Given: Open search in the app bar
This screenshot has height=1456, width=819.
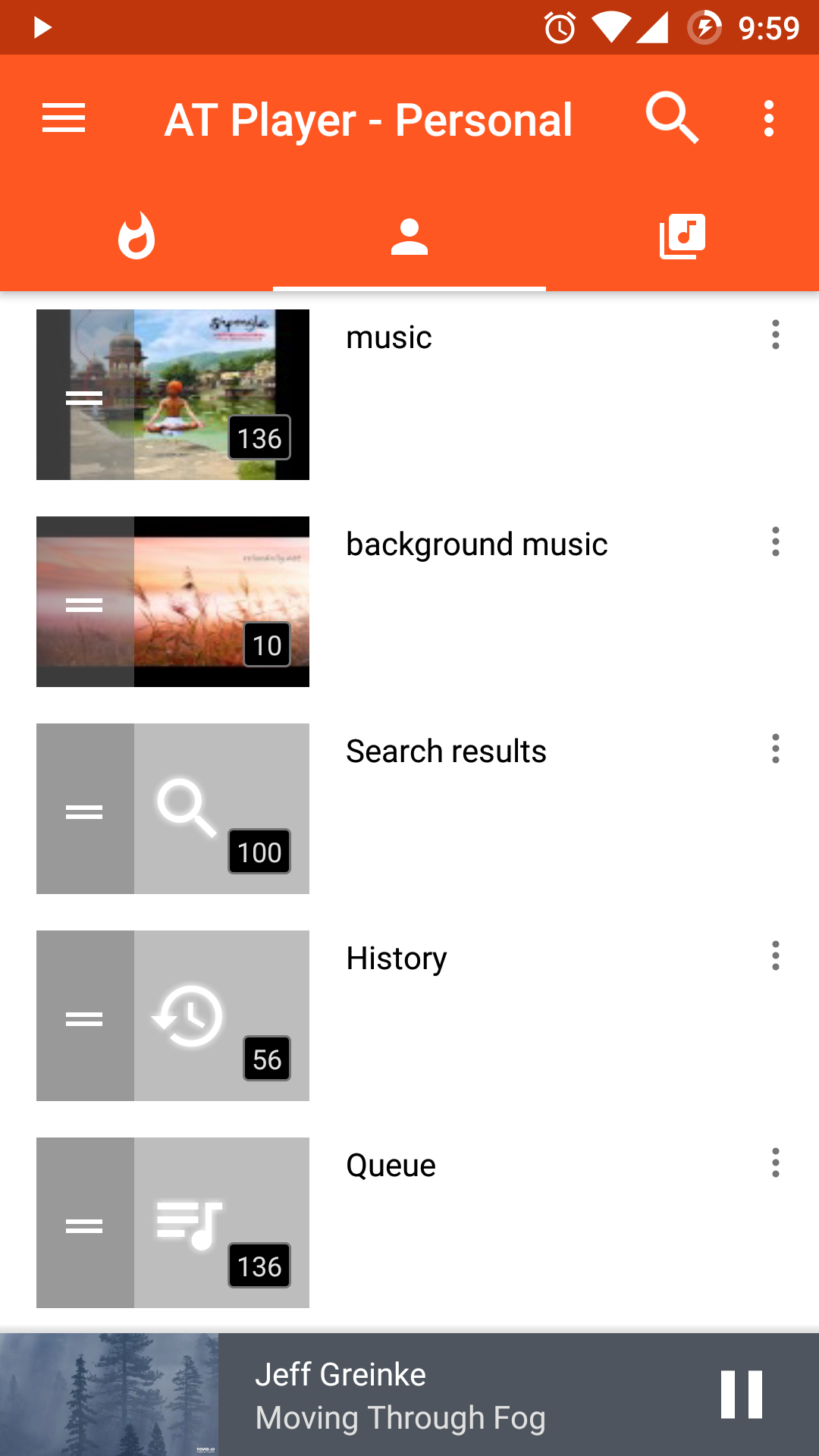Looking at the screenshot, I should pyautogui.click(x=671, y=119).
